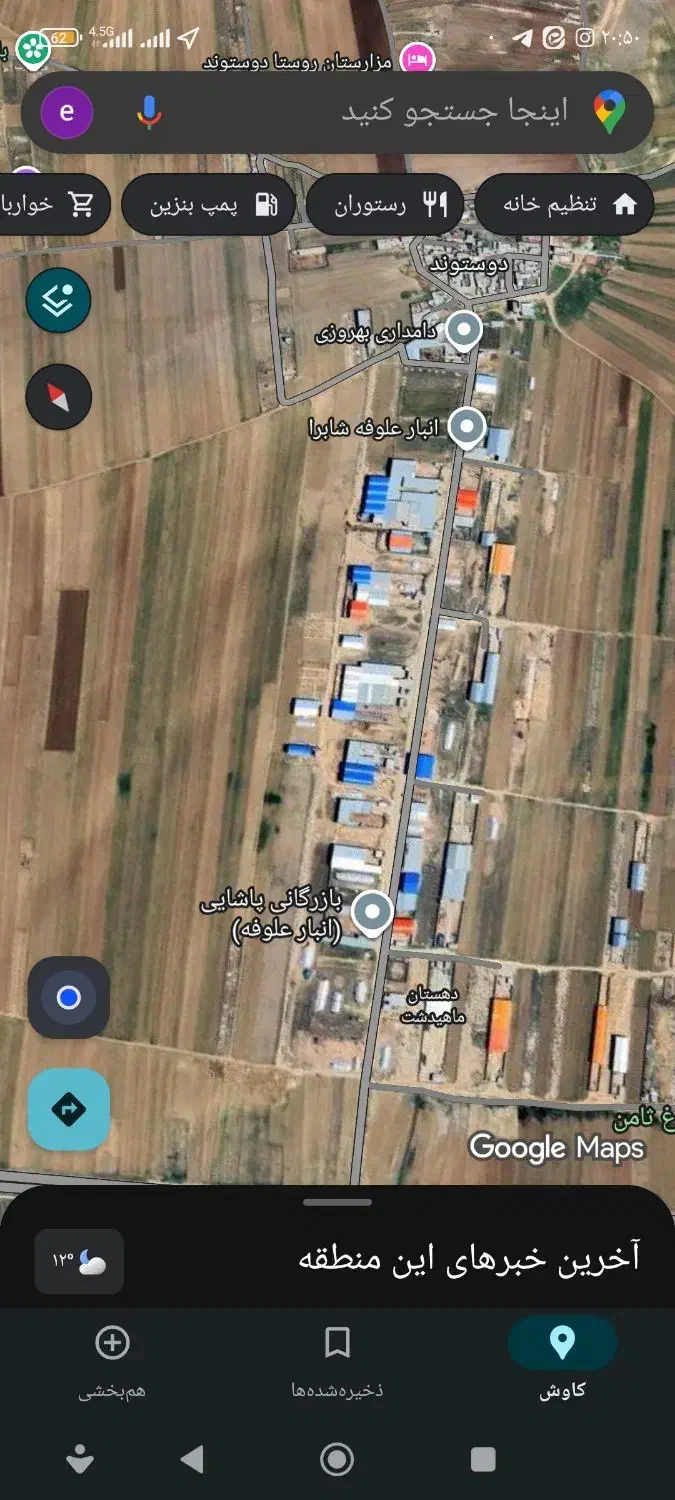
Task: Switch to the Contribute tab
Action: click(112, 1359)
